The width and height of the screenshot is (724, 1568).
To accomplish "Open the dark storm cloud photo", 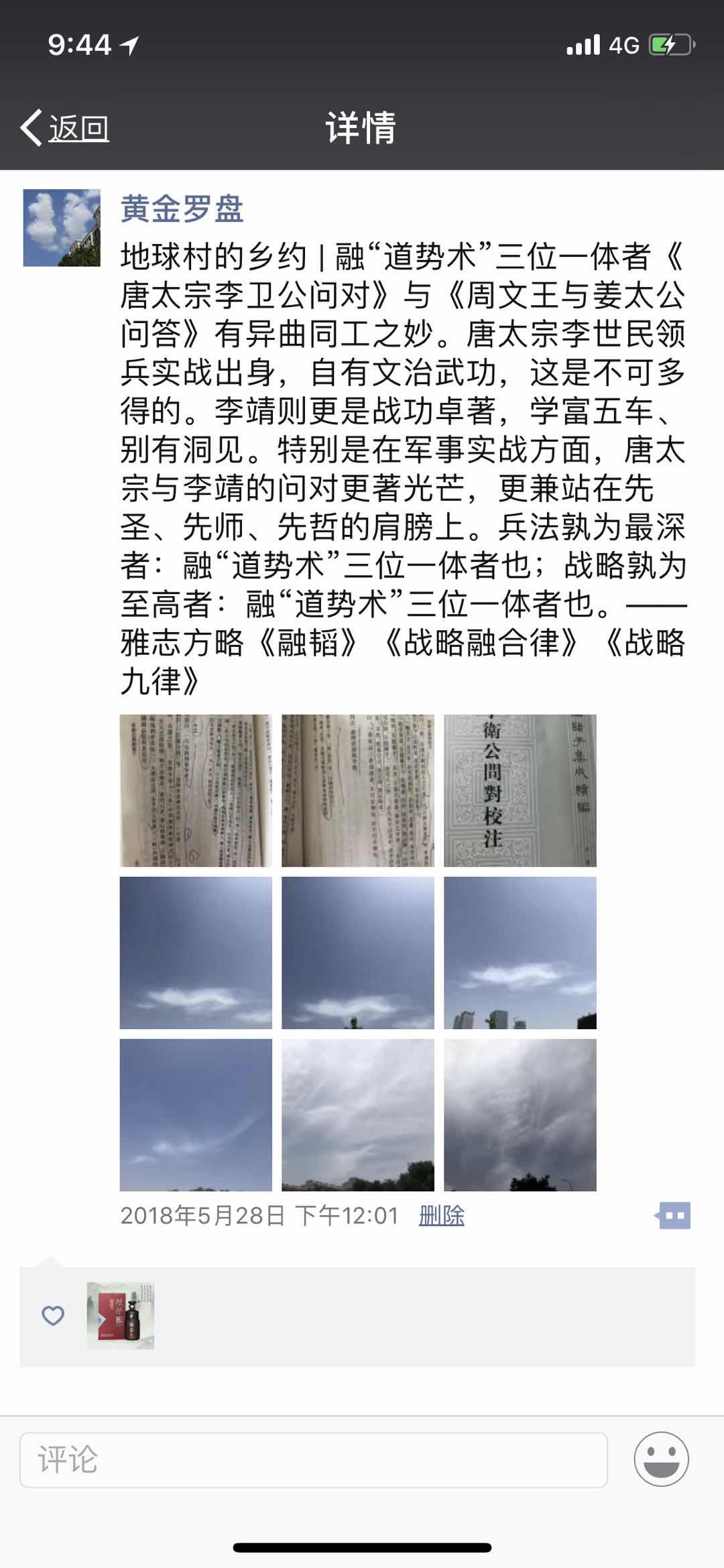I will pyautogui.click(x=520, y=1115).
